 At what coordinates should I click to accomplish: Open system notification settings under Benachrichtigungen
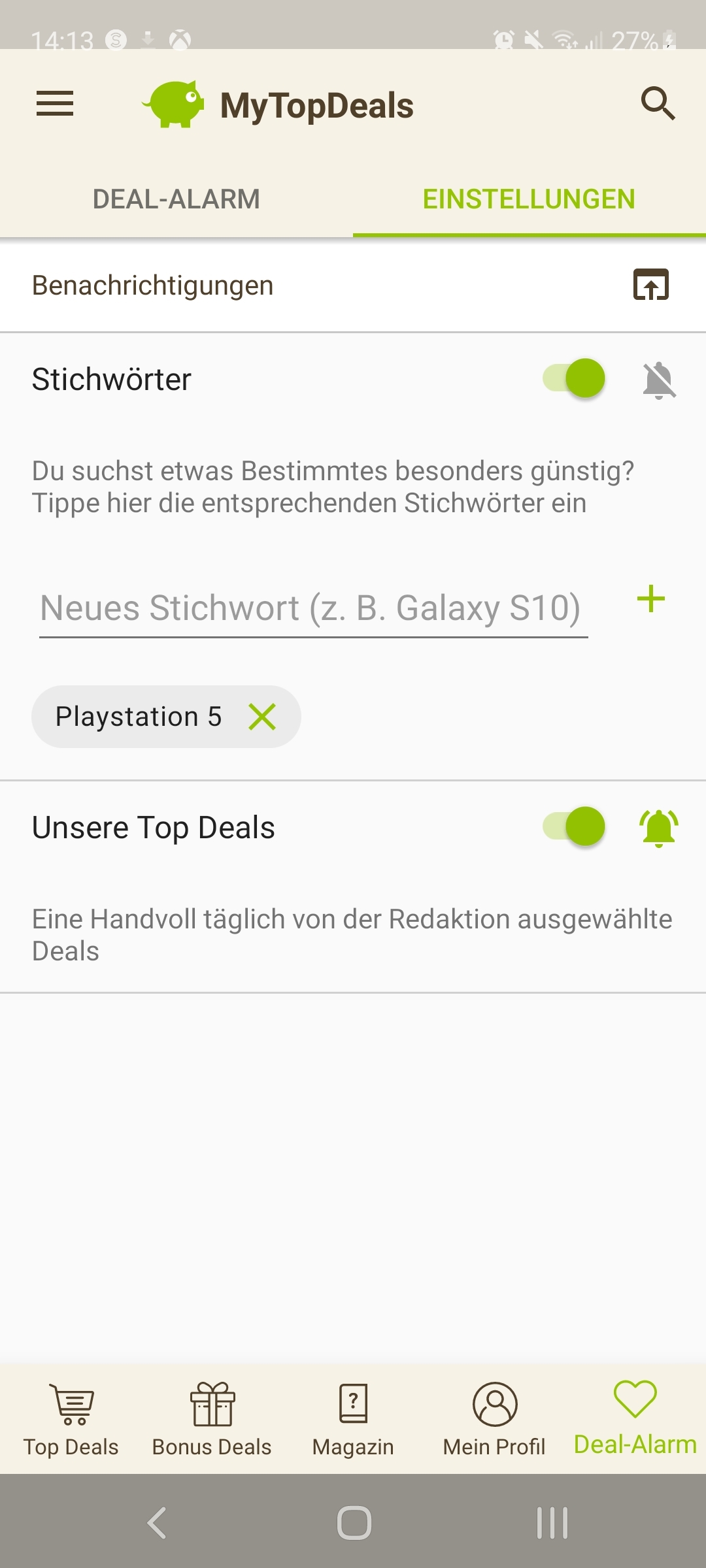click(650, 285)
